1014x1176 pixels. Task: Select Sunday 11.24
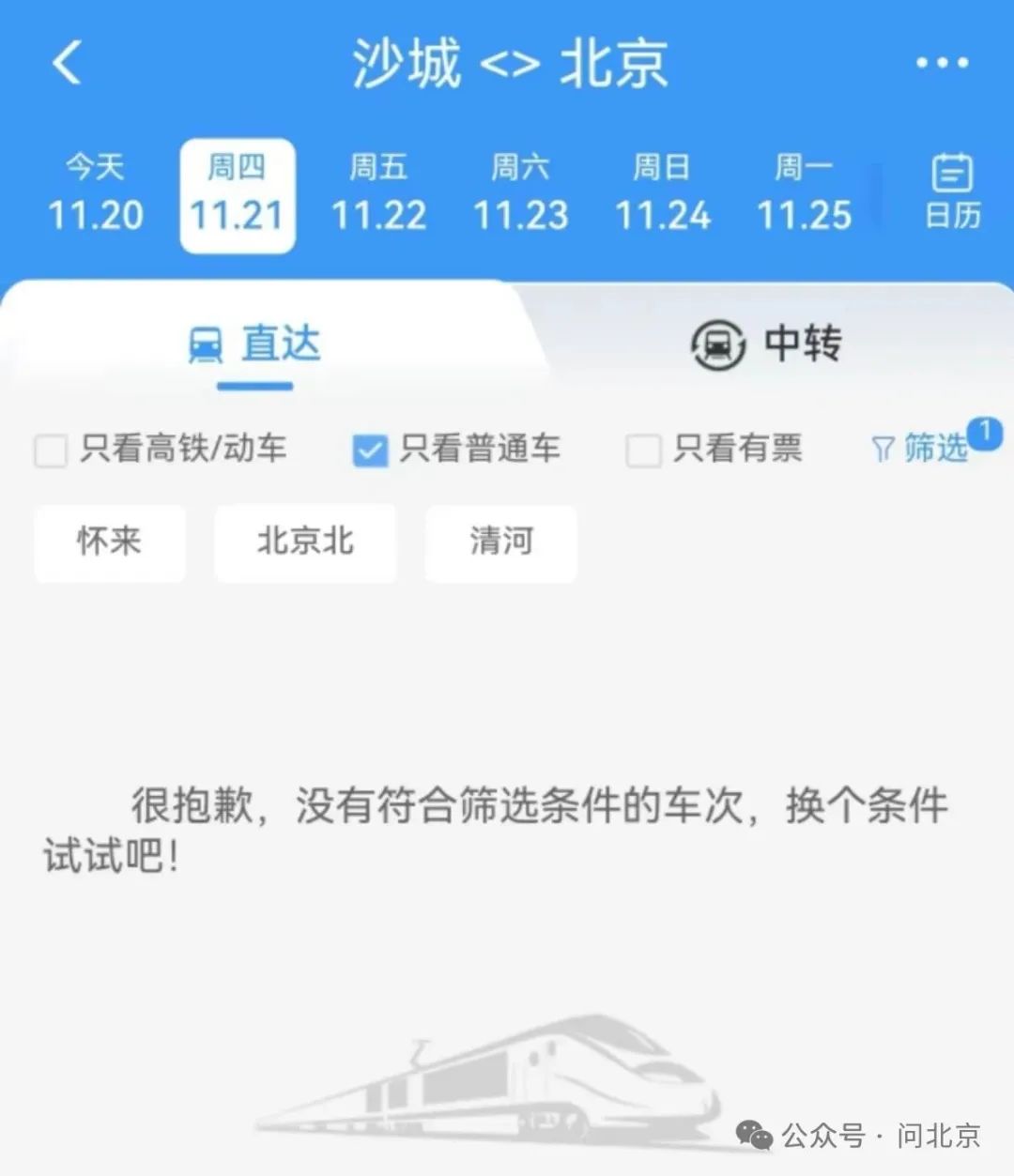662,194
